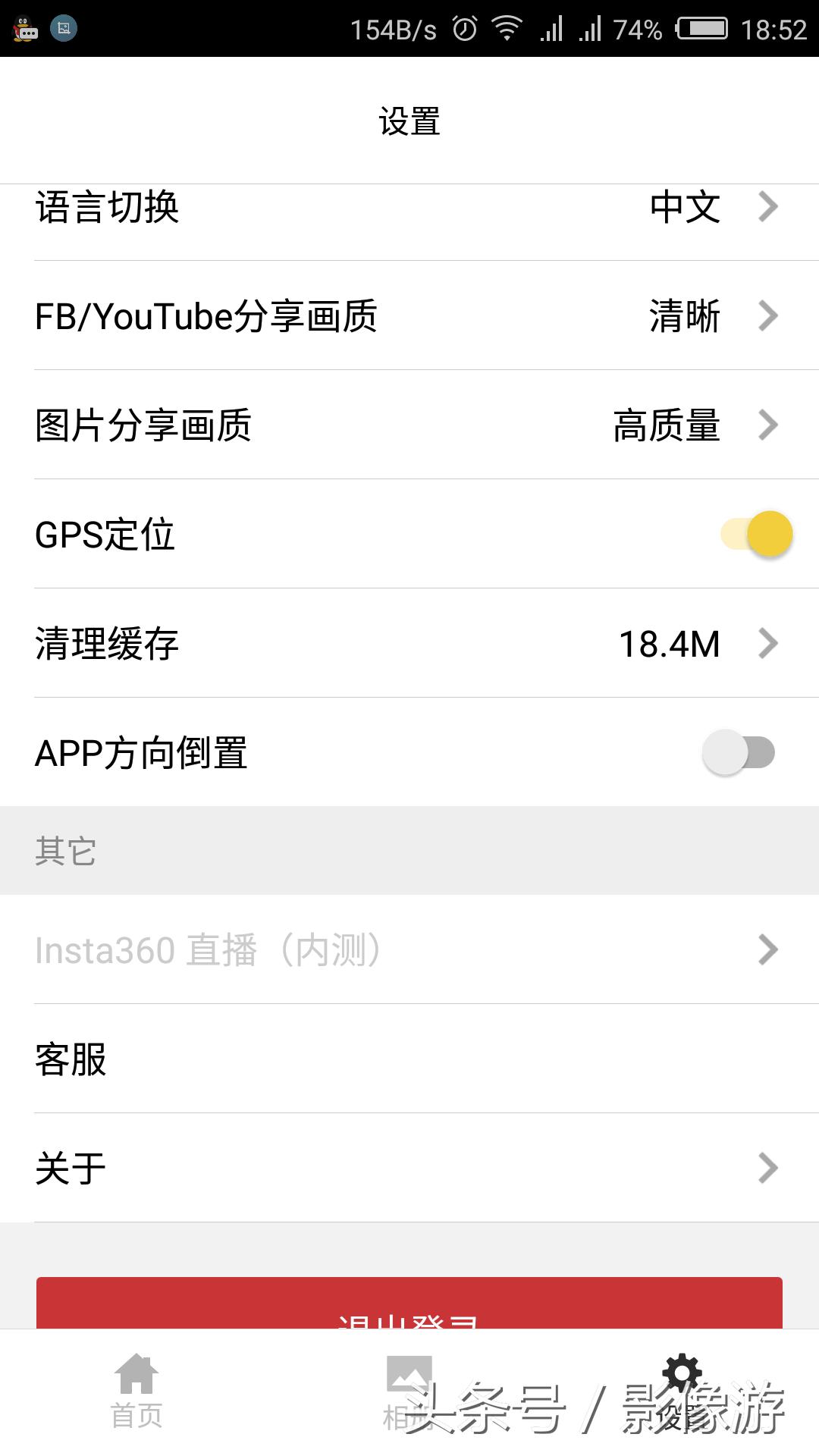Image resolution: width=819 pixels, height=1456 pixels.
Task: Open the 相册 album photo icon
Action: click(409, 1373)
